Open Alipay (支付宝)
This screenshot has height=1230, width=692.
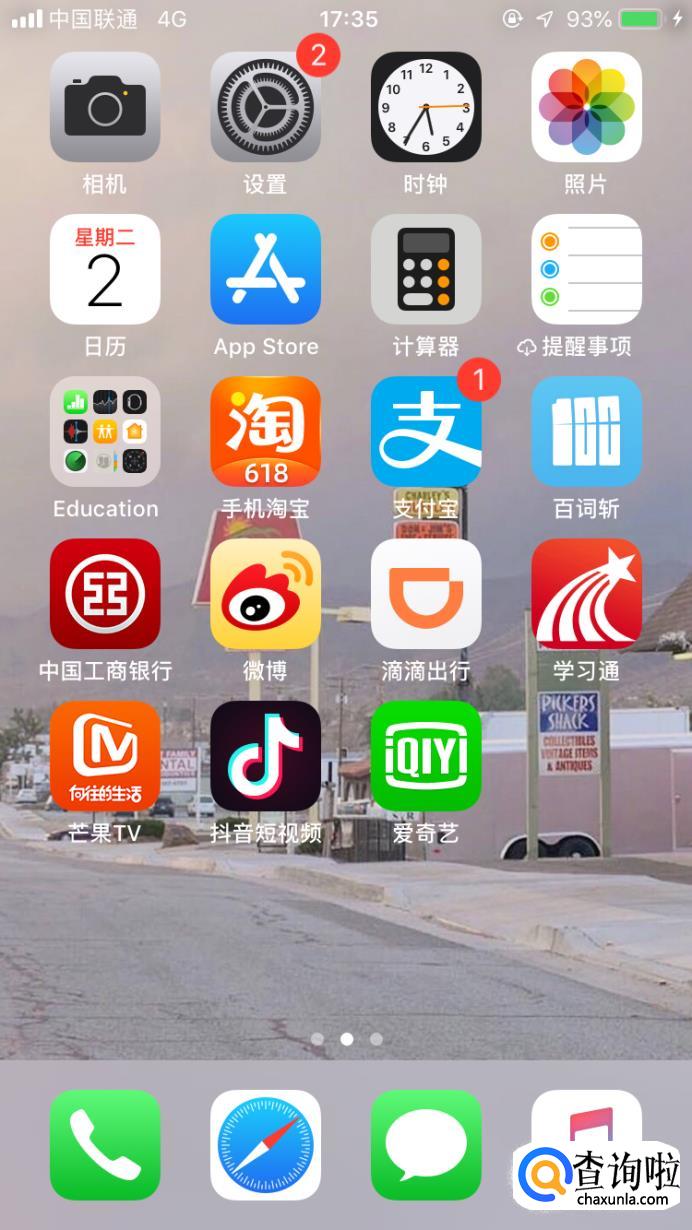426,431
